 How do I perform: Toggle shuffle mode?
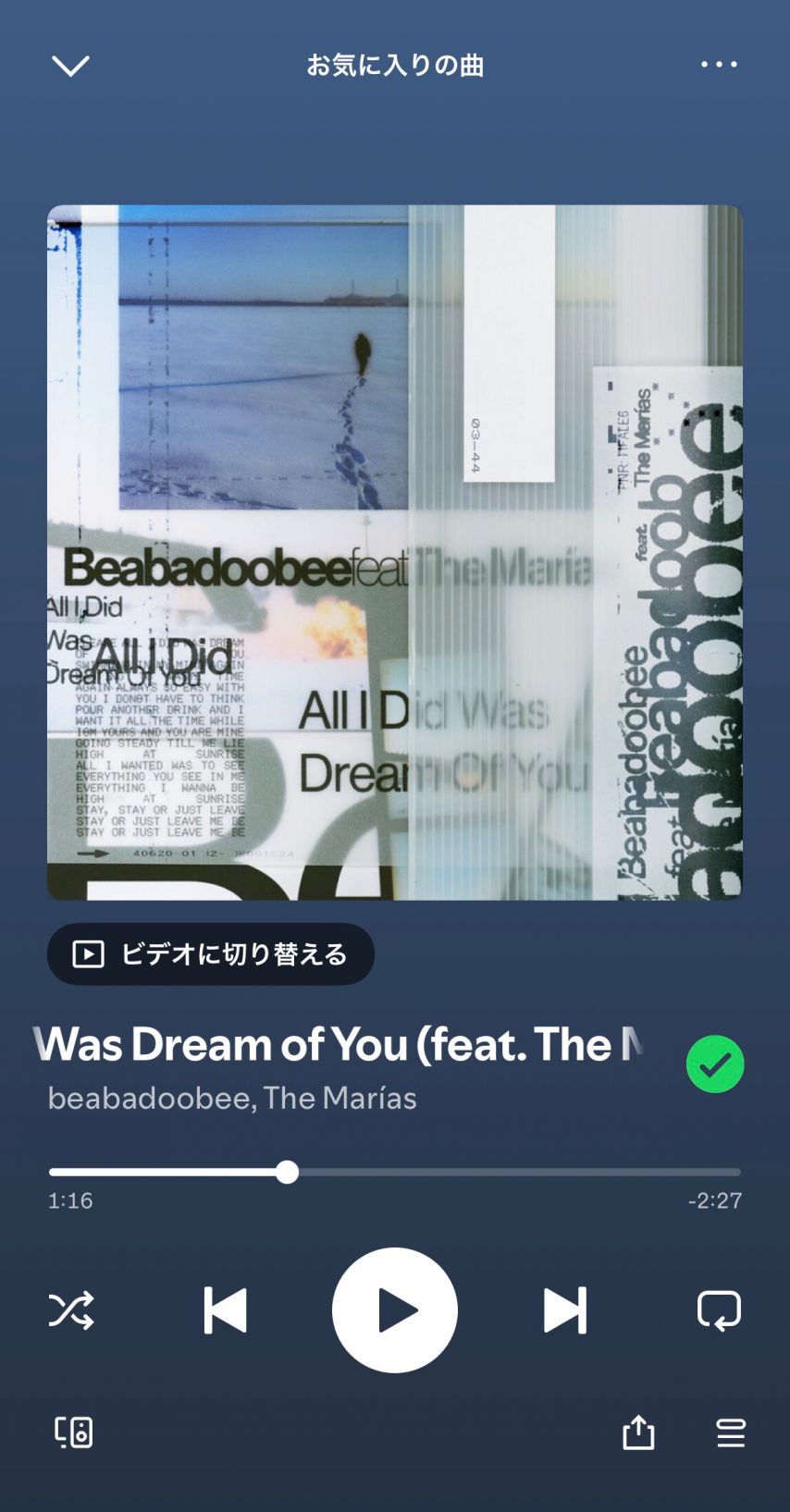[71, 1310]
